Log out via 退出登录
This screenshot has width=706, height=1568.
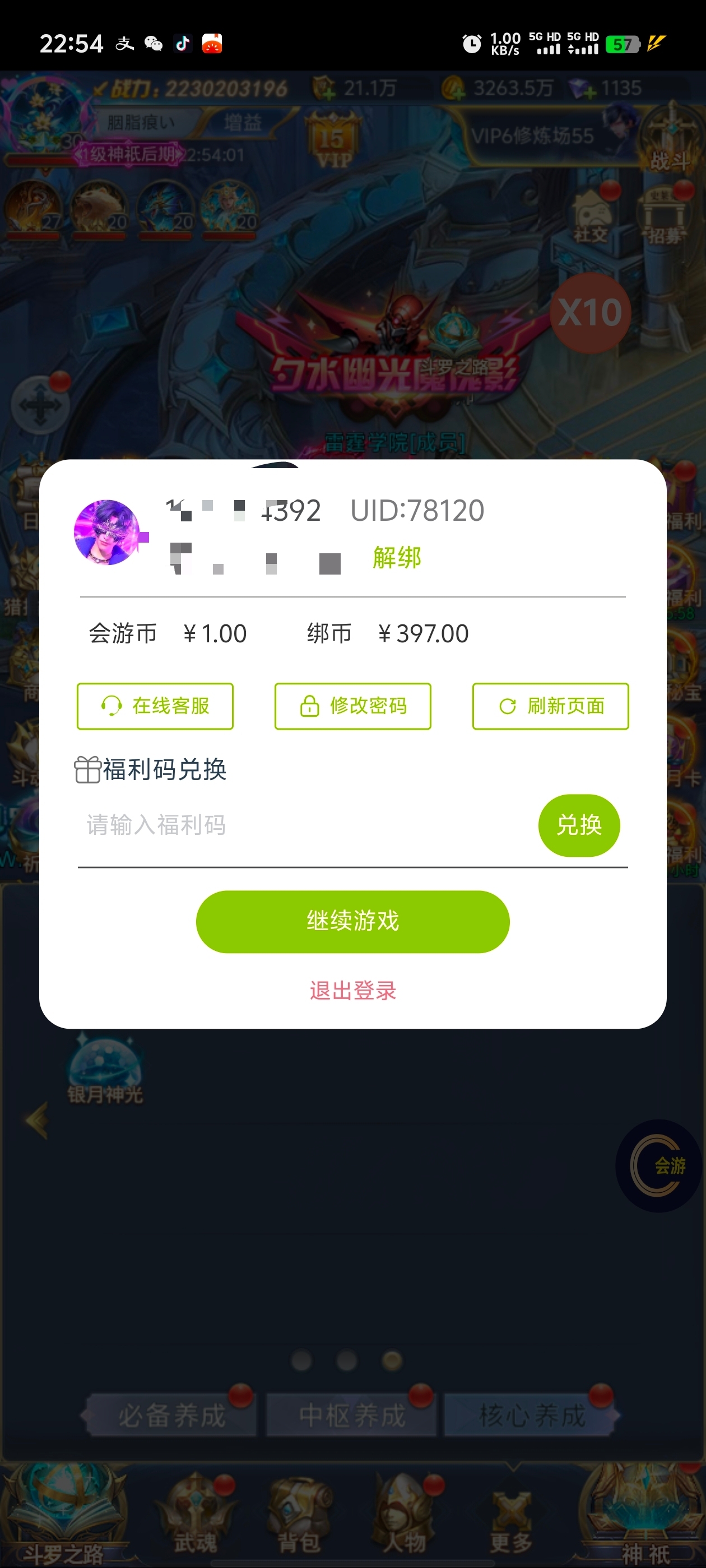pos(352,990)
